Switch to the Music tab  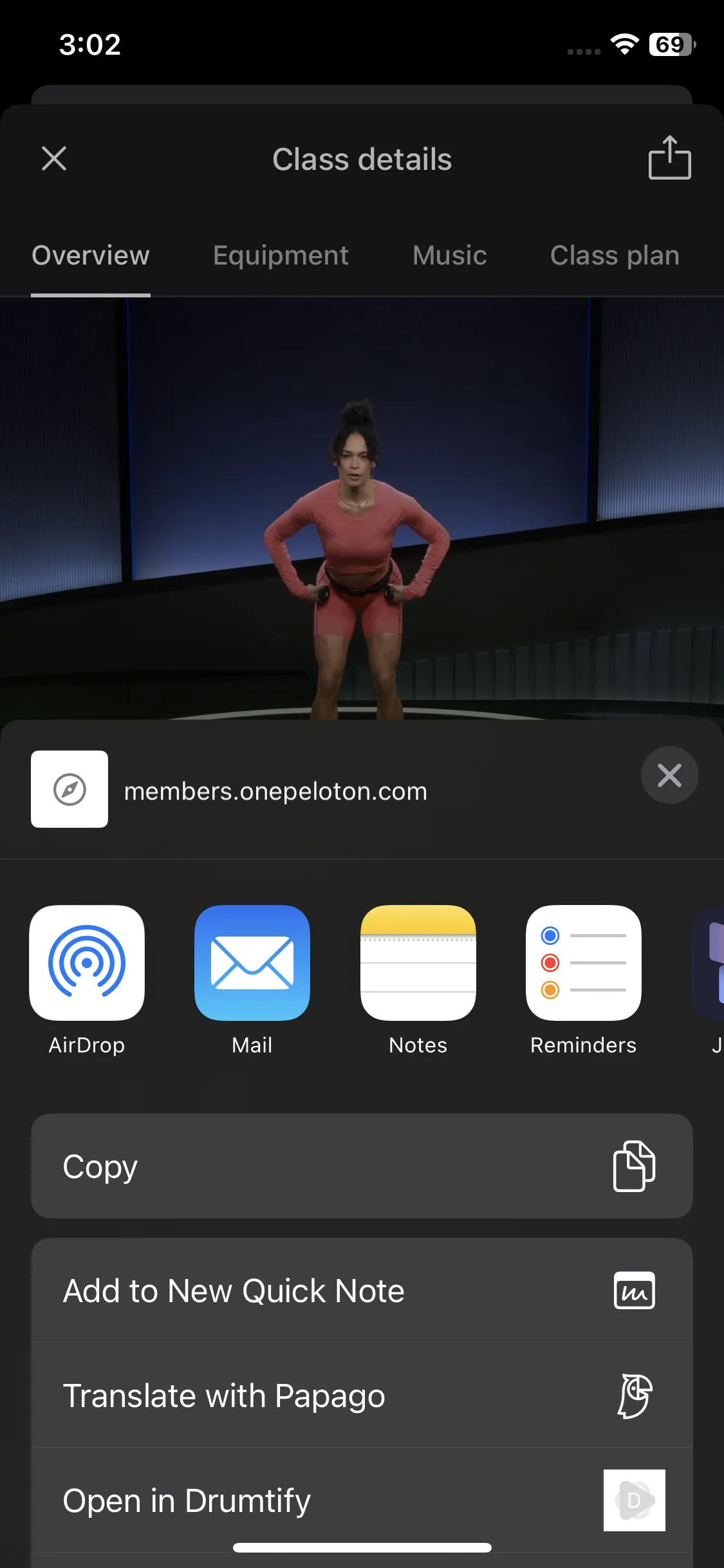449,256
